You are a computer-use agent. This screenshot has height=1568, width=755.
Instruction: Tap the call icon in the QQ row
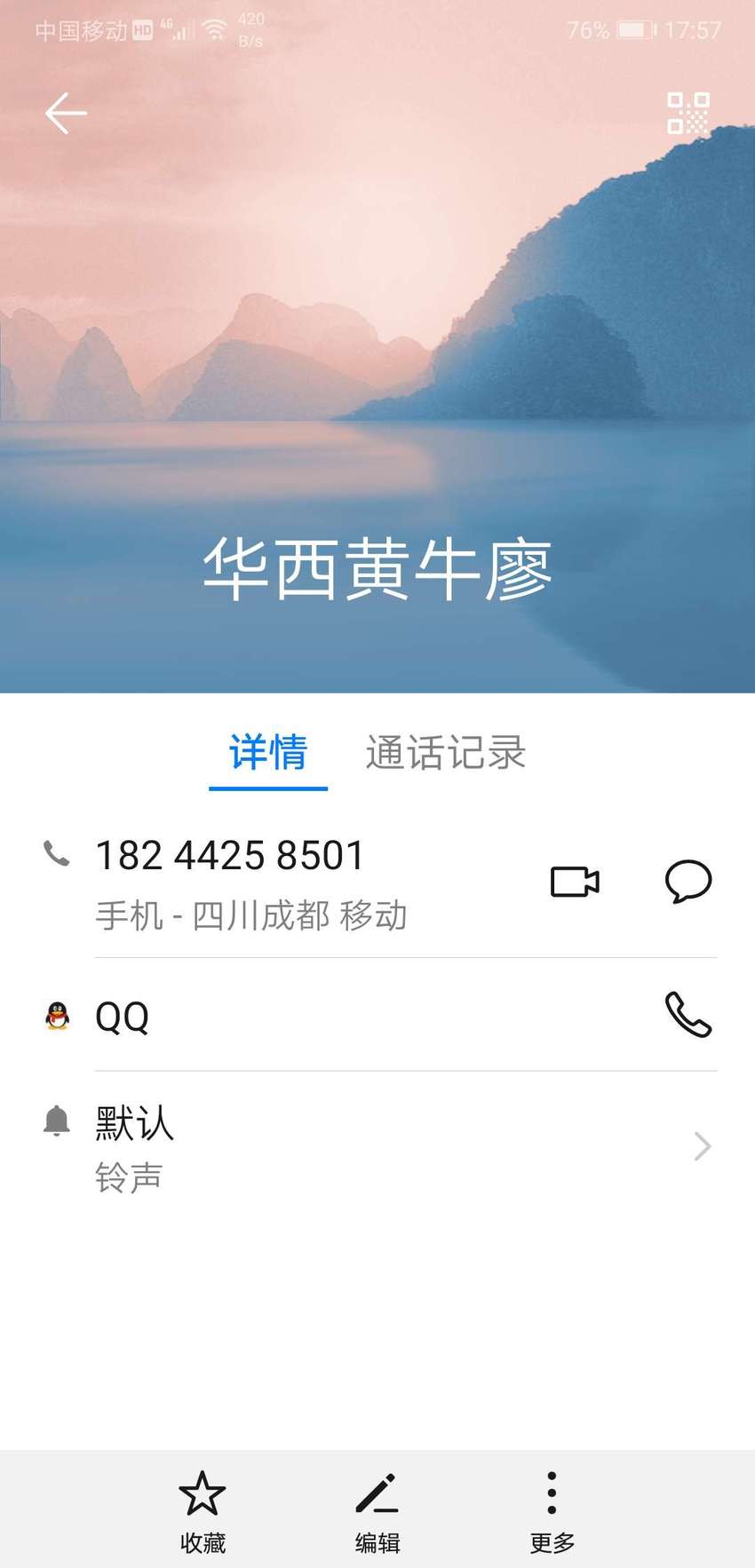(x=688, y=1015)
